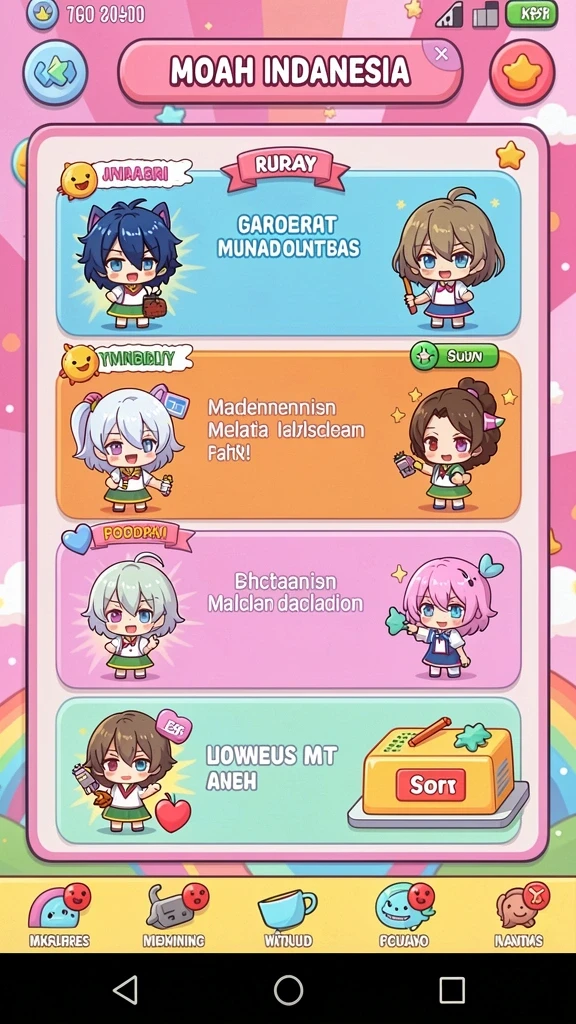Open the pink Bhctaanisn Malclan card
This screenshot has width=576, height=1024.
[x=288, y=610]
